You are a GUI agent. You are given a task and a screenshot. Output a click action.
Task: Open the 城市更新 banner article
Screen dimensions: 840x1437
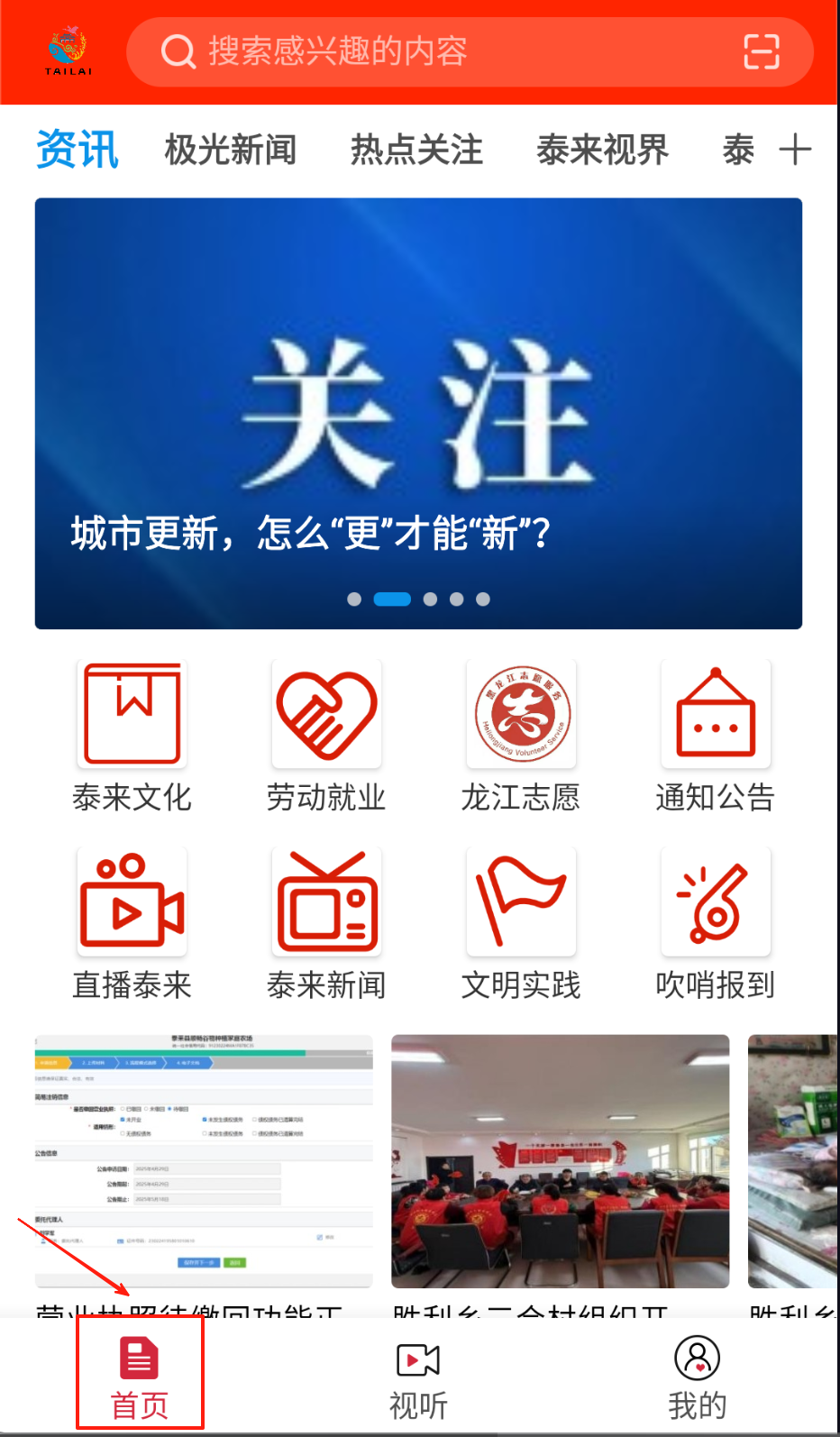[x=418, y=413]
